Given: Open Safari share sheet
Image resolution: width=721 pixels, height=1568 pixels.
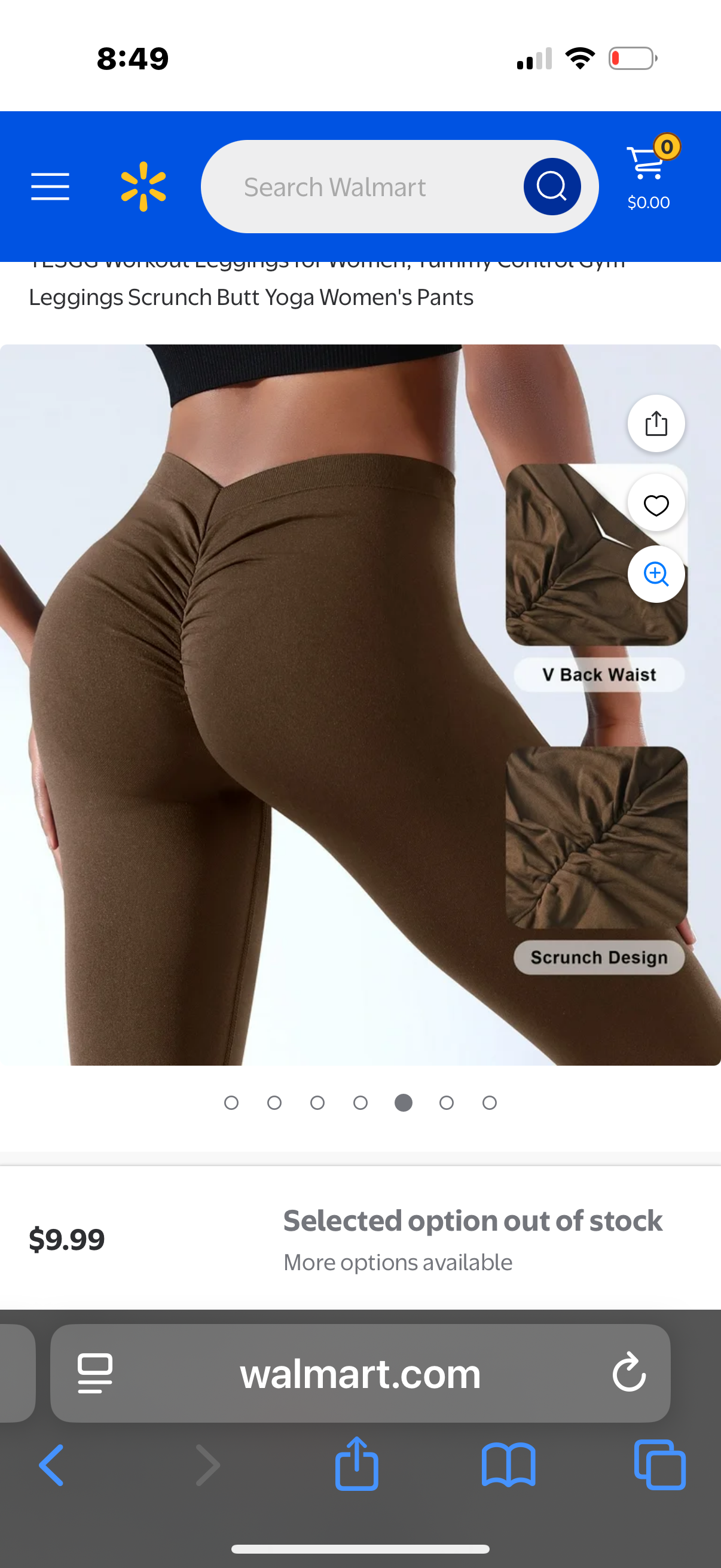Looking at the screenshot, I should (356, 1464).
